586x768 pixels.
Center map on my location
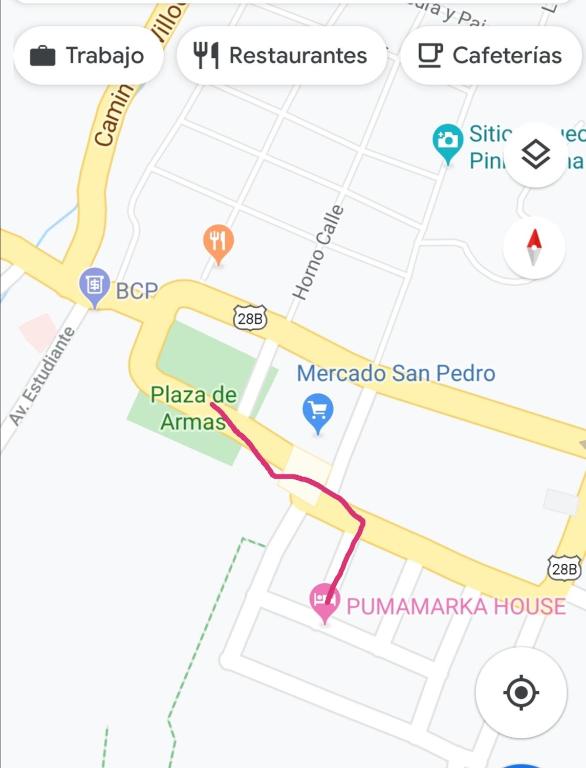521,692
